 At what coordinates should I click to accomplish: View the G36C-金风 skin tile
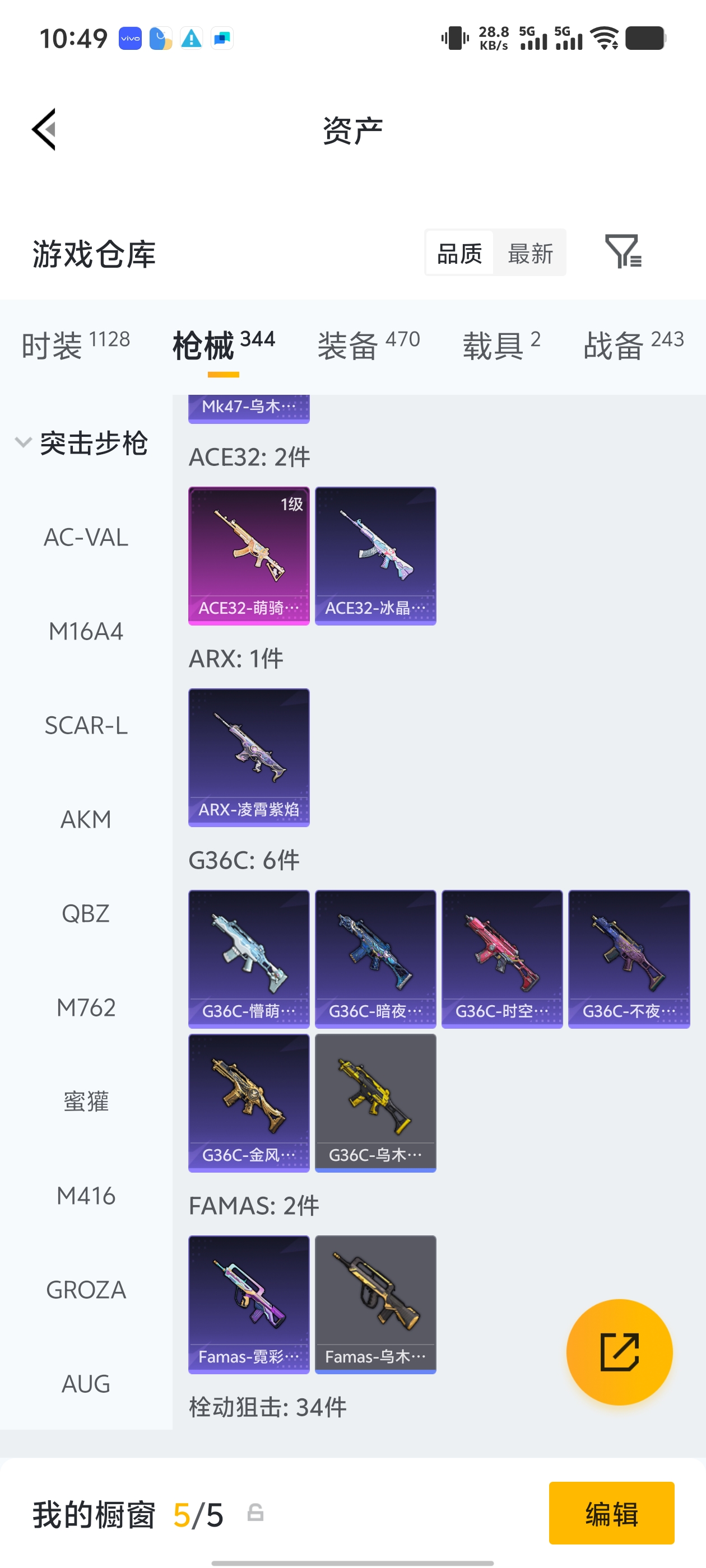coord(249,1102)
